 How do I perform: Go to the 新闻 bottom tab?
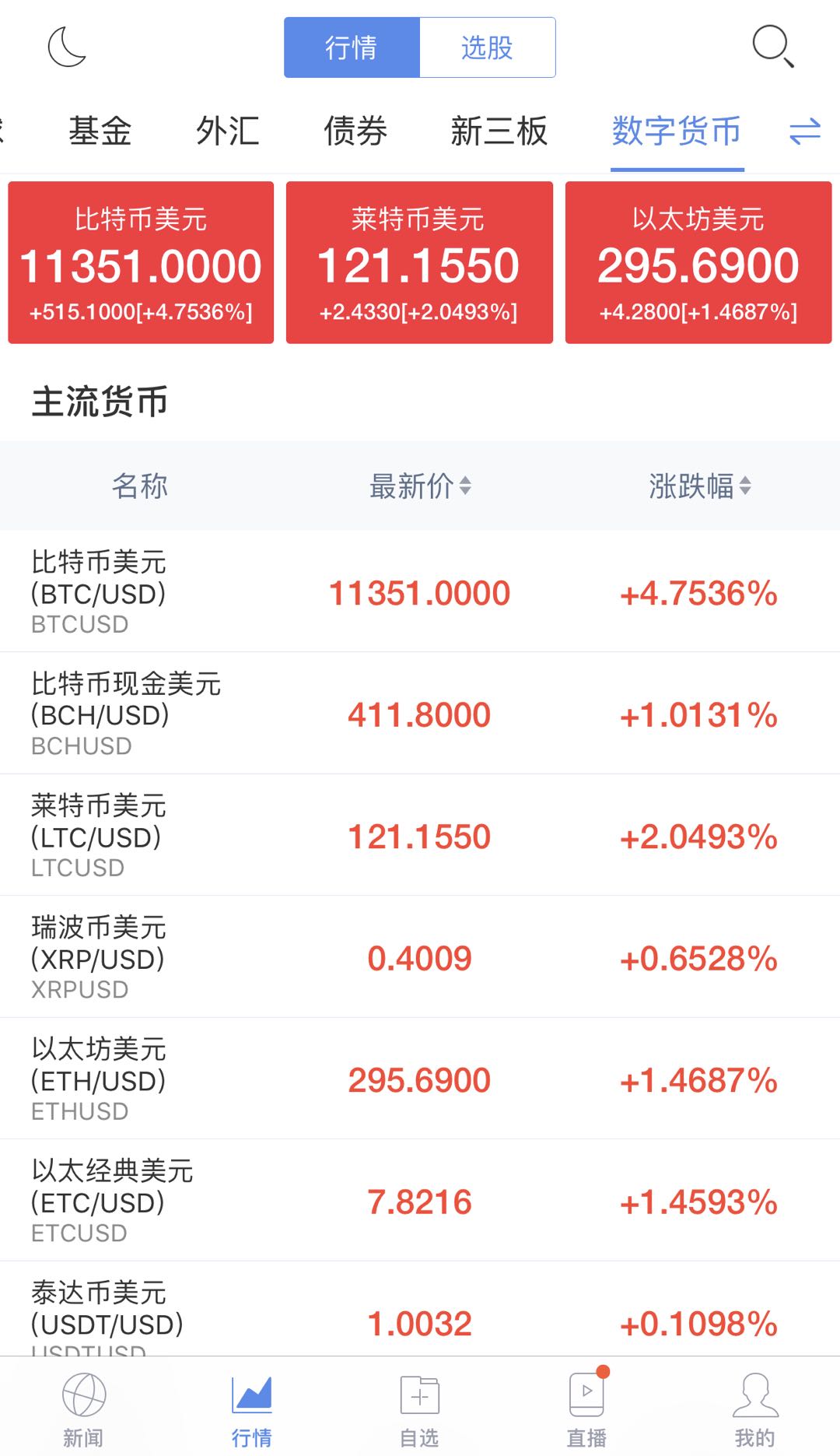click(84, 1409)
